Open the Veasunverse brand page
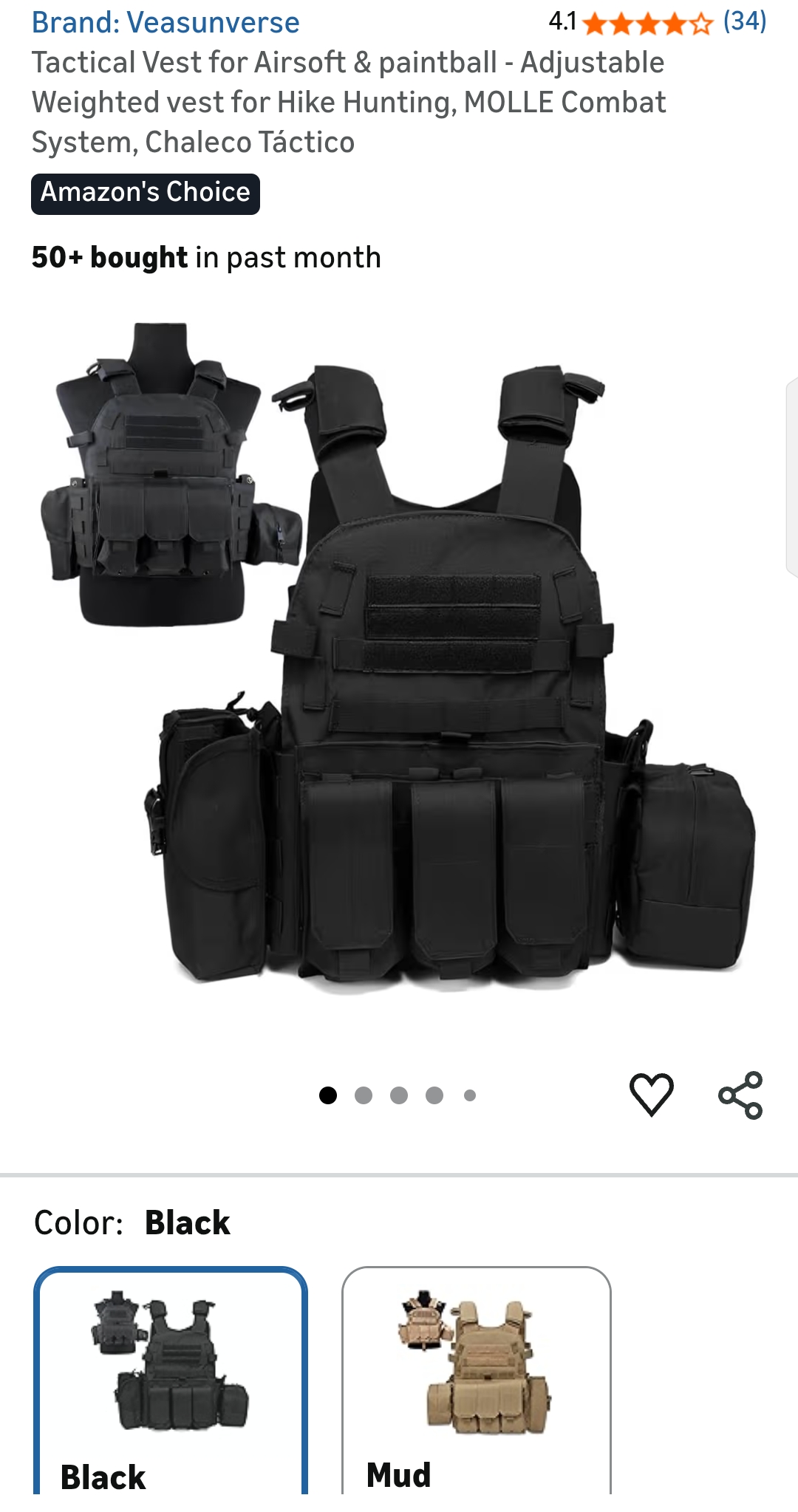The image size is (798, 1512). point(165,22)
